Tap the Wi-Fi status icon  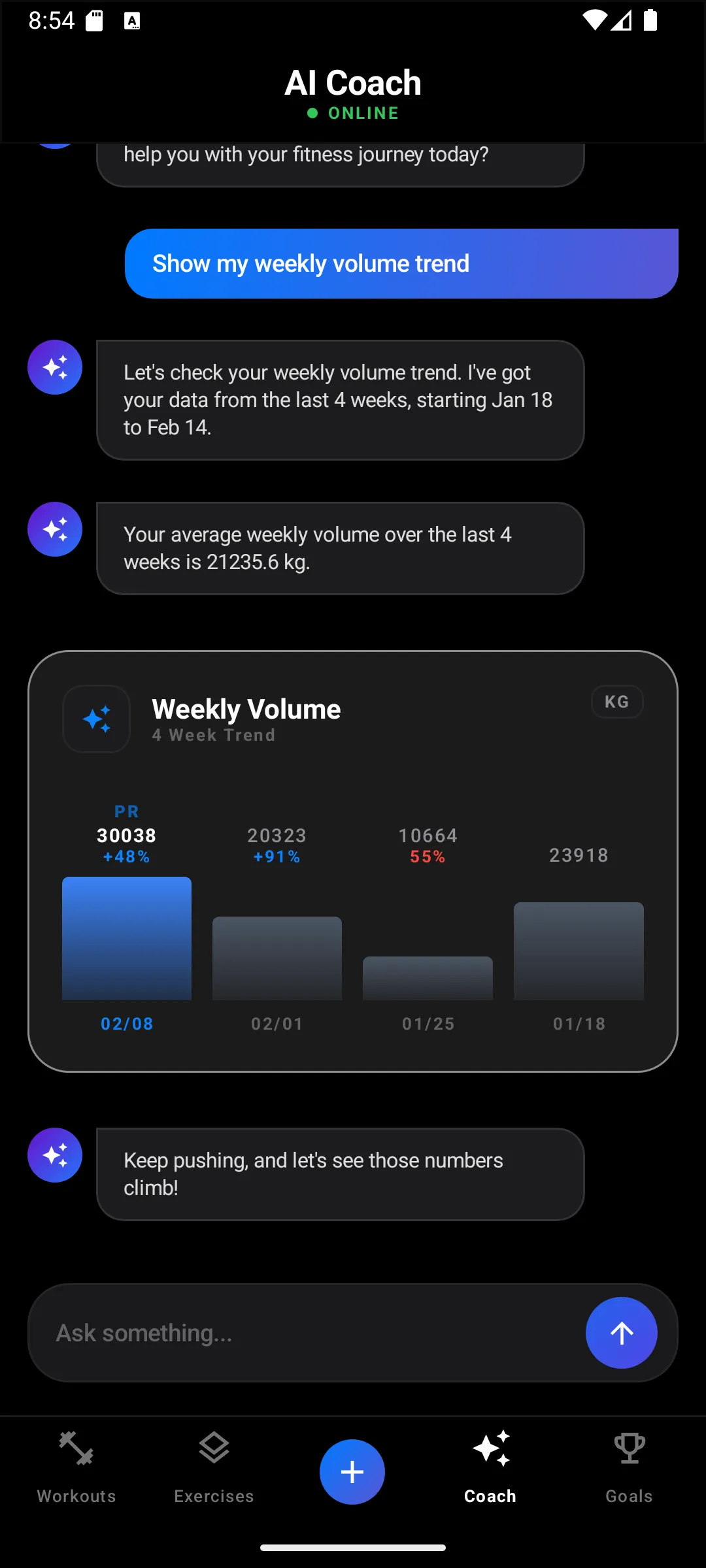[x=595, y=20]
